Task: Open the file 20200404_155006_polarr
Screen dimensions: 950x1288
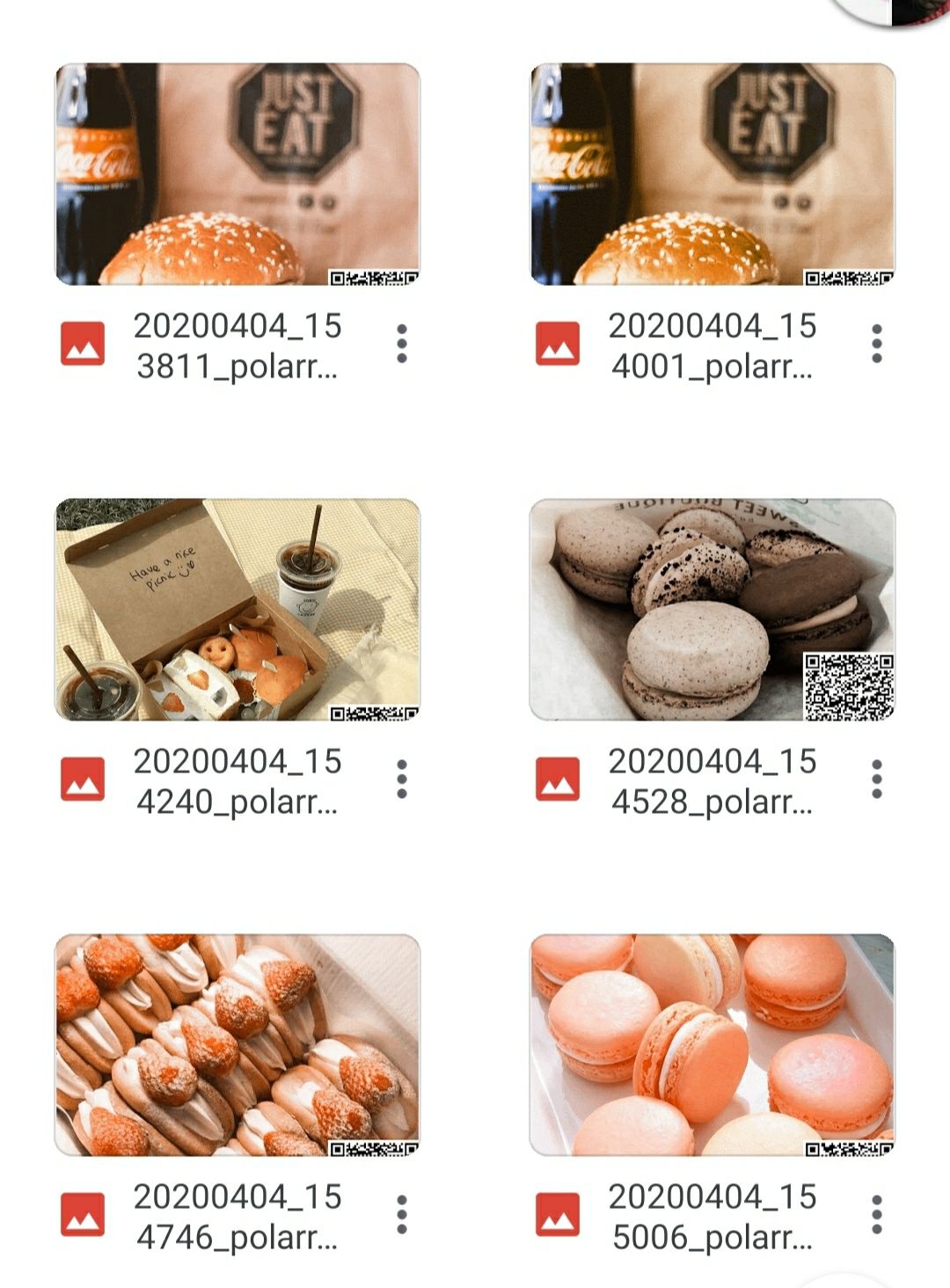Action: (x=712, y=1045)
